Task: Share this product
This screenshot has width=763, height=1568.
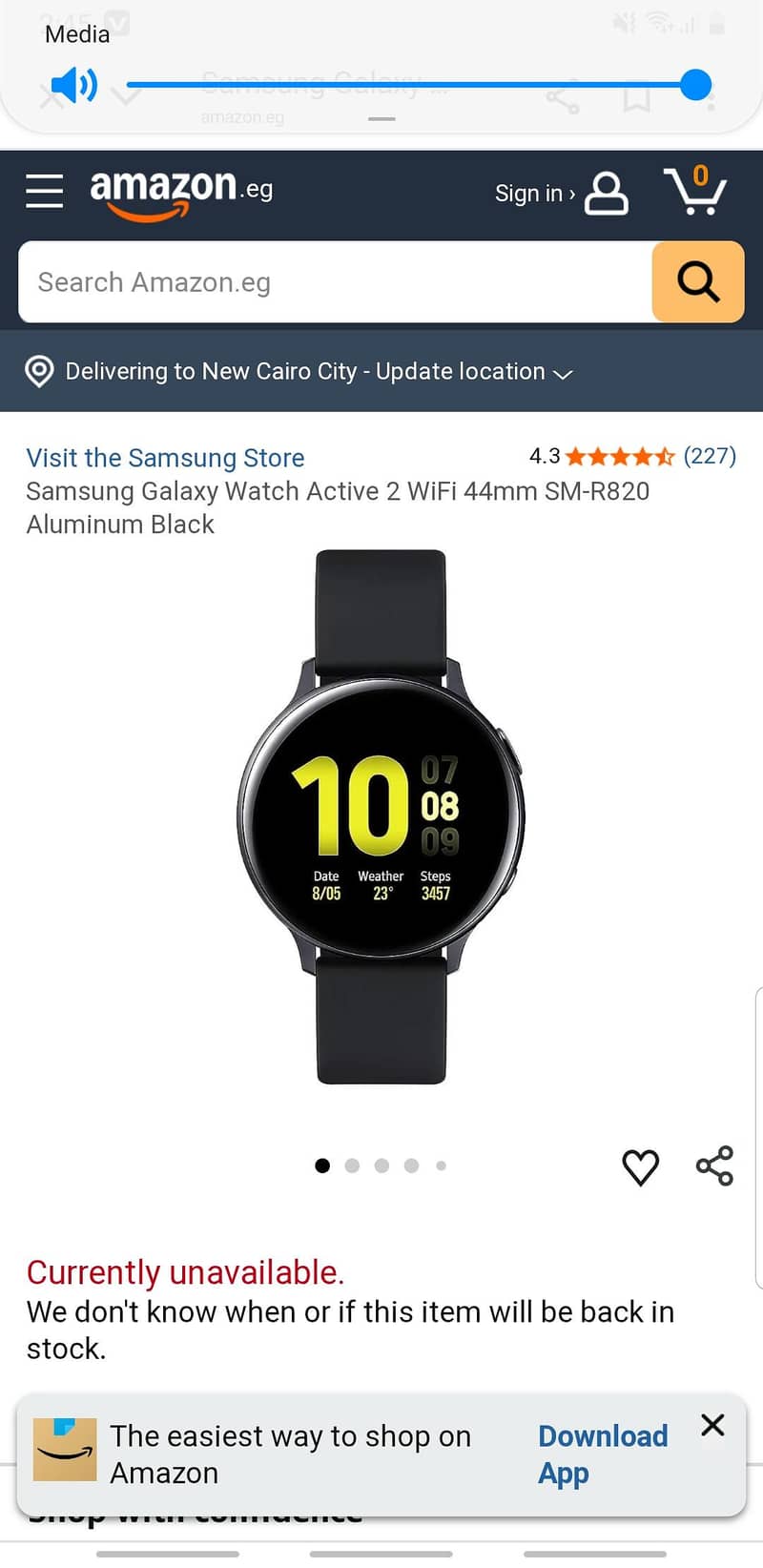Action: 714,1166
